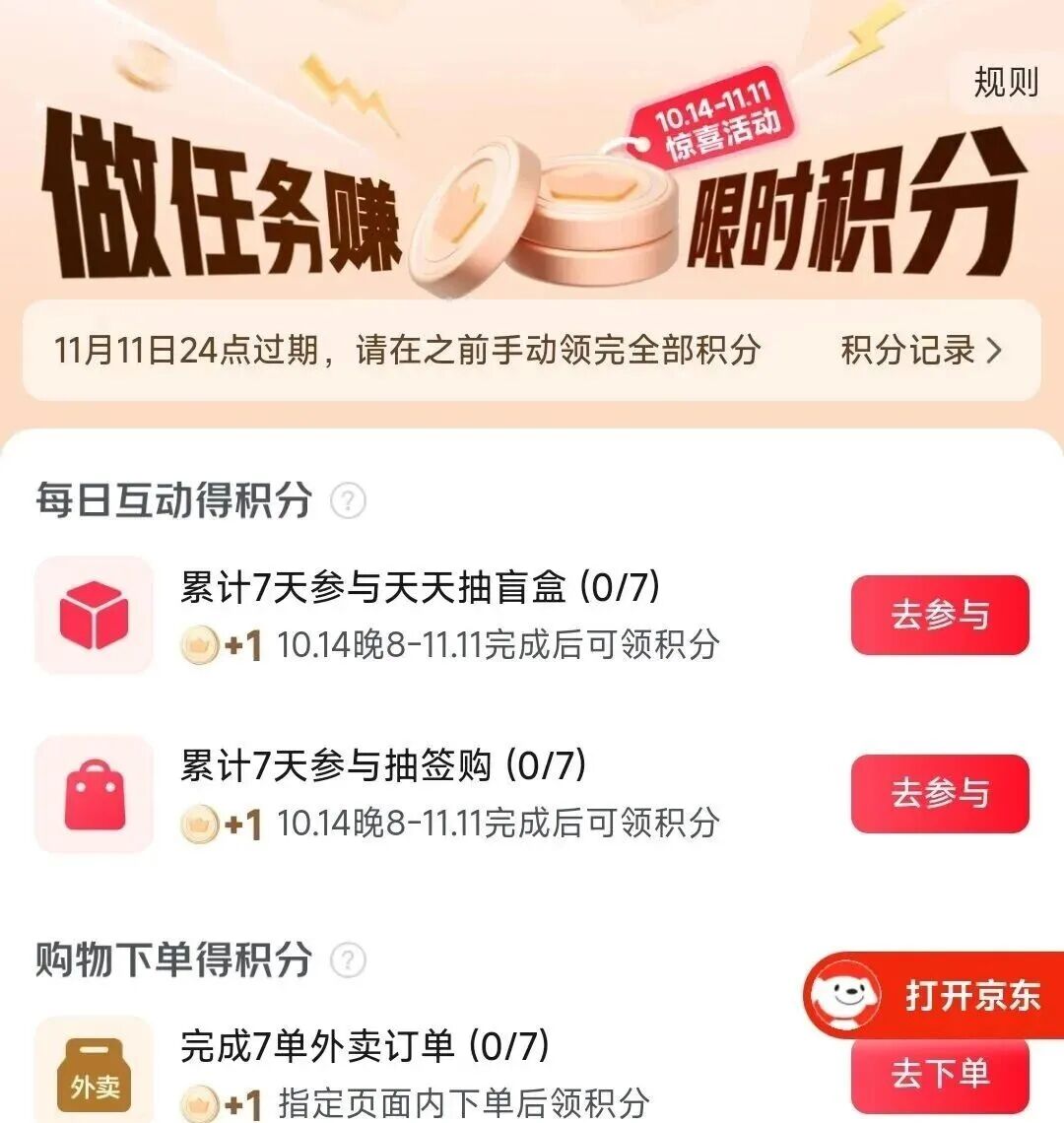This screenshot has width=1064, height=1123.
Task: Open the 规则 rules page
Action: tap(1006, 82)
